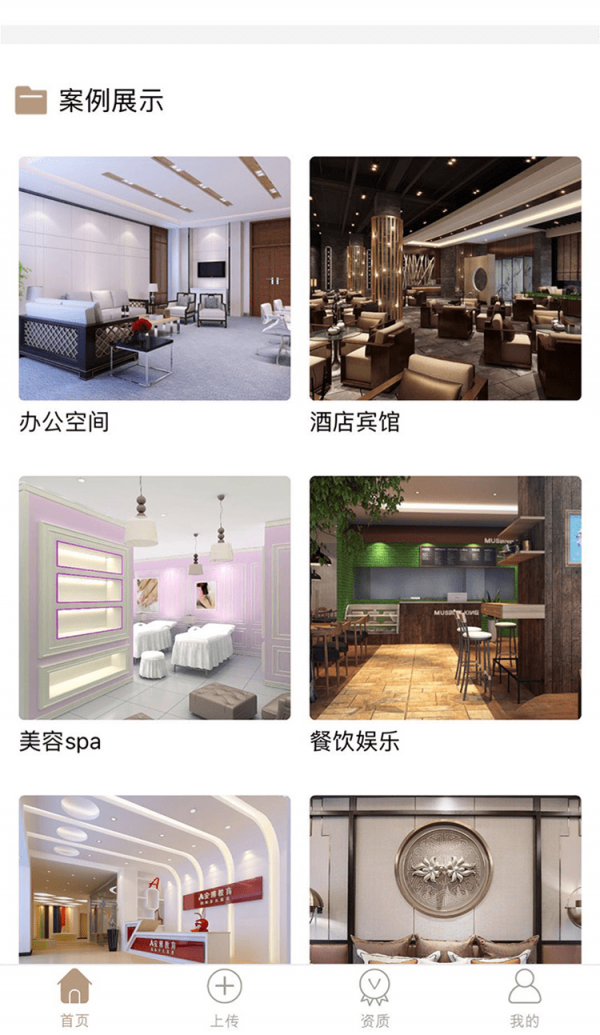The height and width of the screenshot is (1035, 600).
Task: Open the 资质 tab
Action: pos(375,998)
